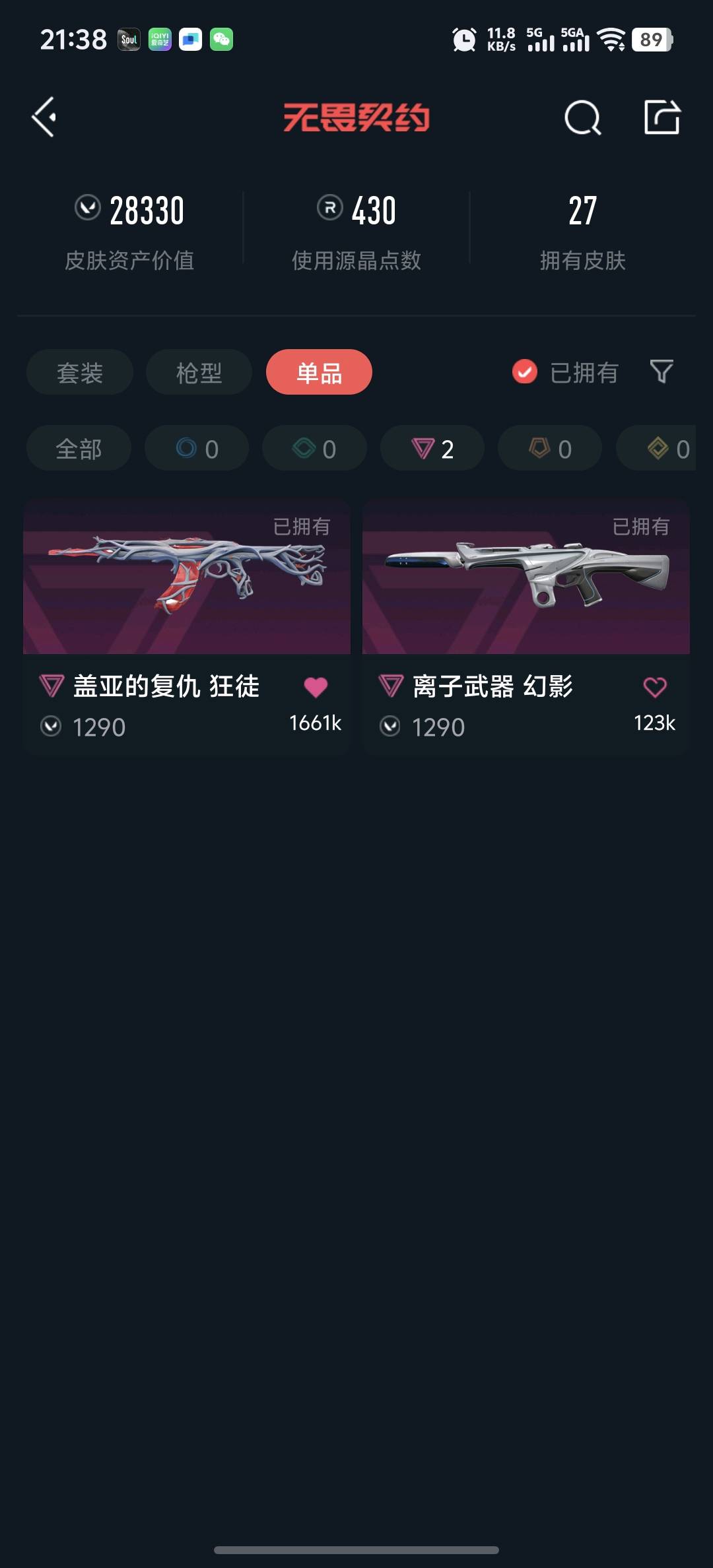713x1568 pixels.
Task: Open the funnel filter options
Action: pyautogui.click(x=661, y=372)
